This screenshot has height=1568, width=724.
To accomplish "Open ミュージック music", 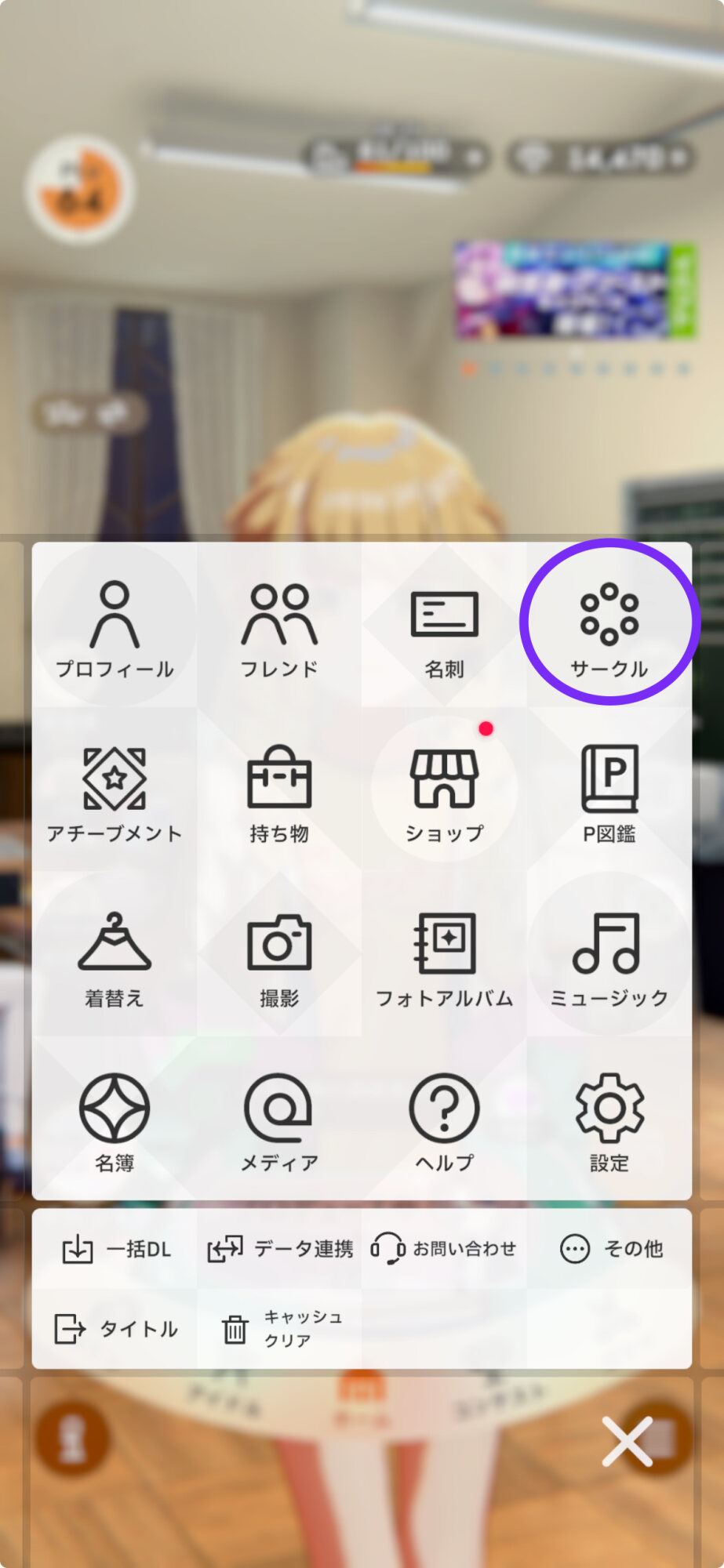I will click(609, 956).
